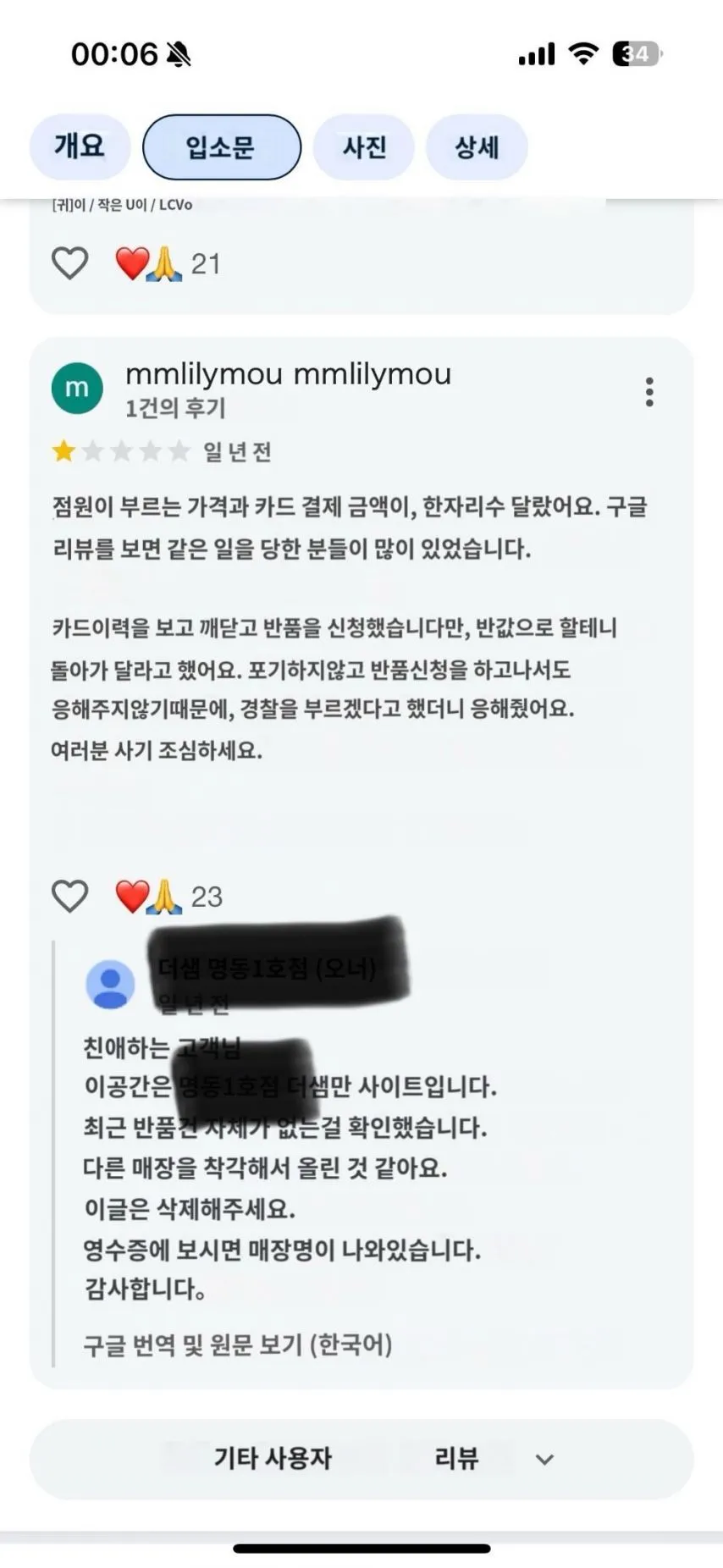Open mmlilymou's profile avatar
723x1568 pixels.
coord(77,388)
